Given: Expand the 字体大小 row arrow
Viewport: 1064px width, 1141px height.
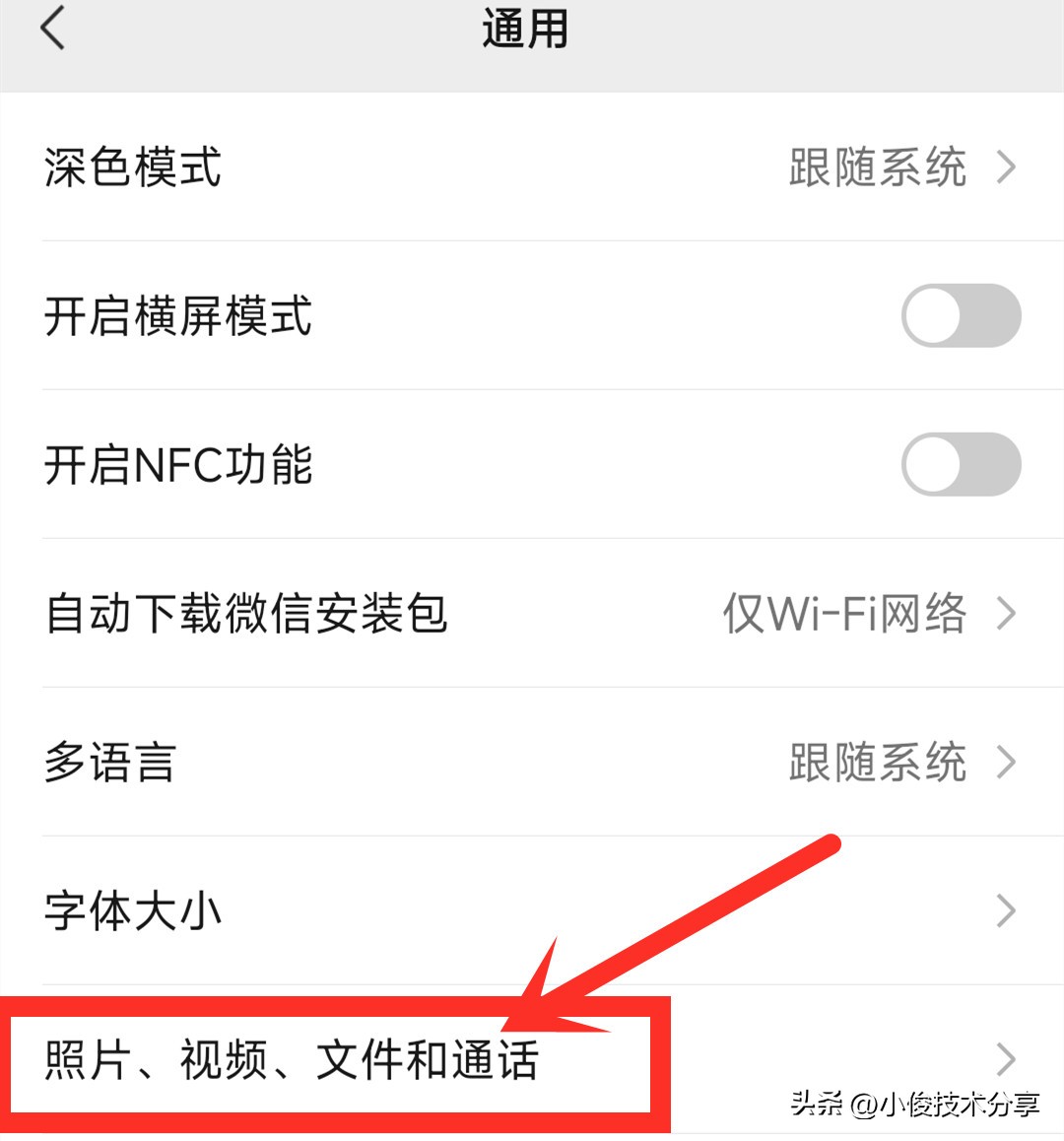Looking at the screenshot, I should click(1006, 909).
